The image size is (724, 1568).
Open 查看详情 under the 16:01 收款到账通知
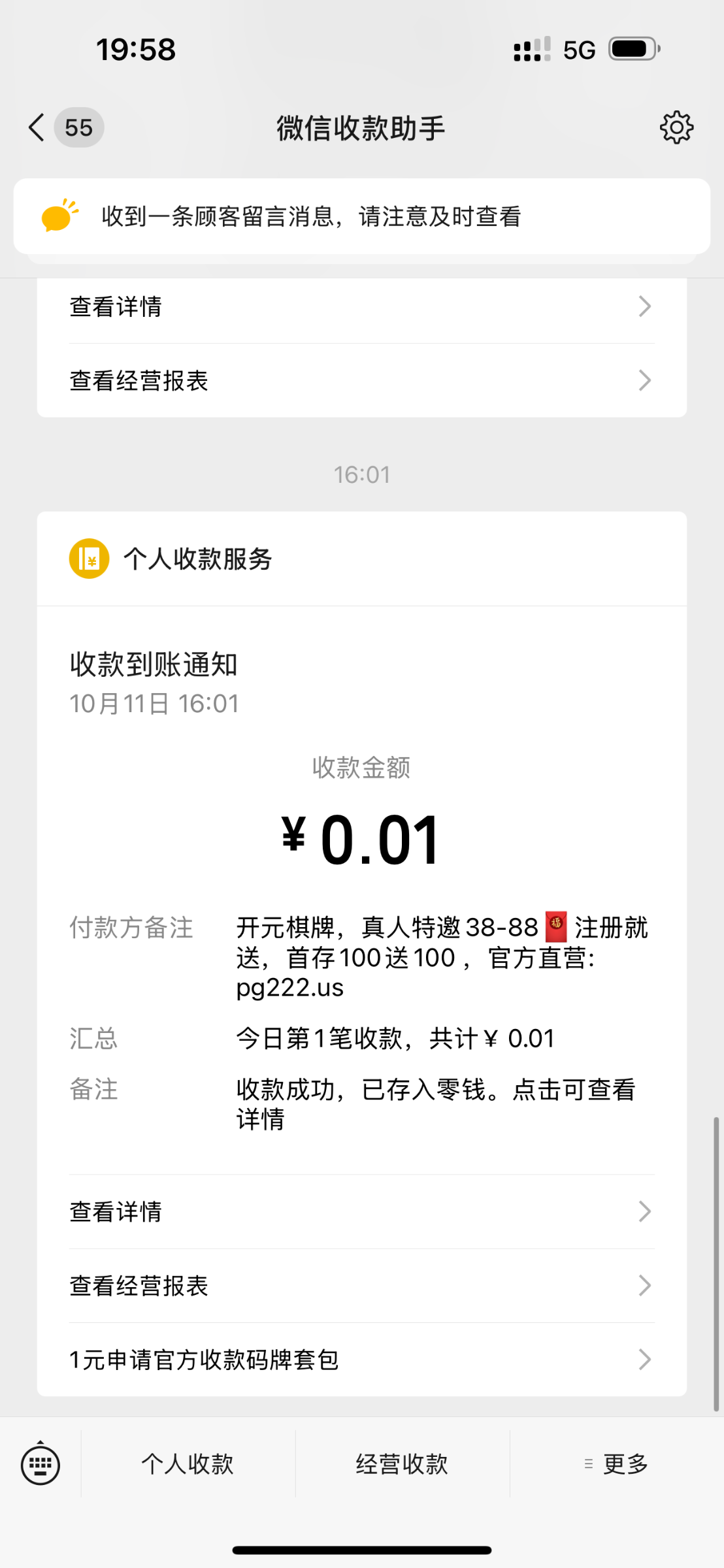(x=361, y=1212)
